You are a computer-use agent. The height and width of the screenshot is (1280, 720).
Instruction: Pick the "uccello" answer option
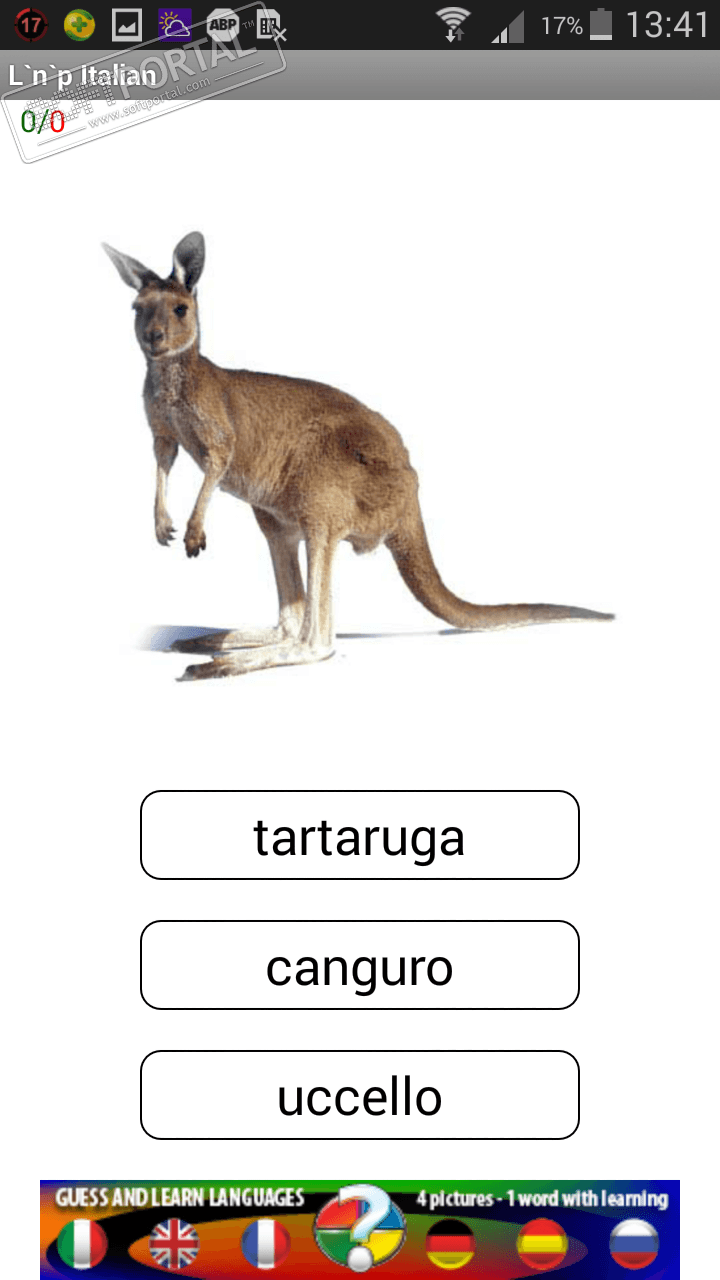click(360, 1095)
